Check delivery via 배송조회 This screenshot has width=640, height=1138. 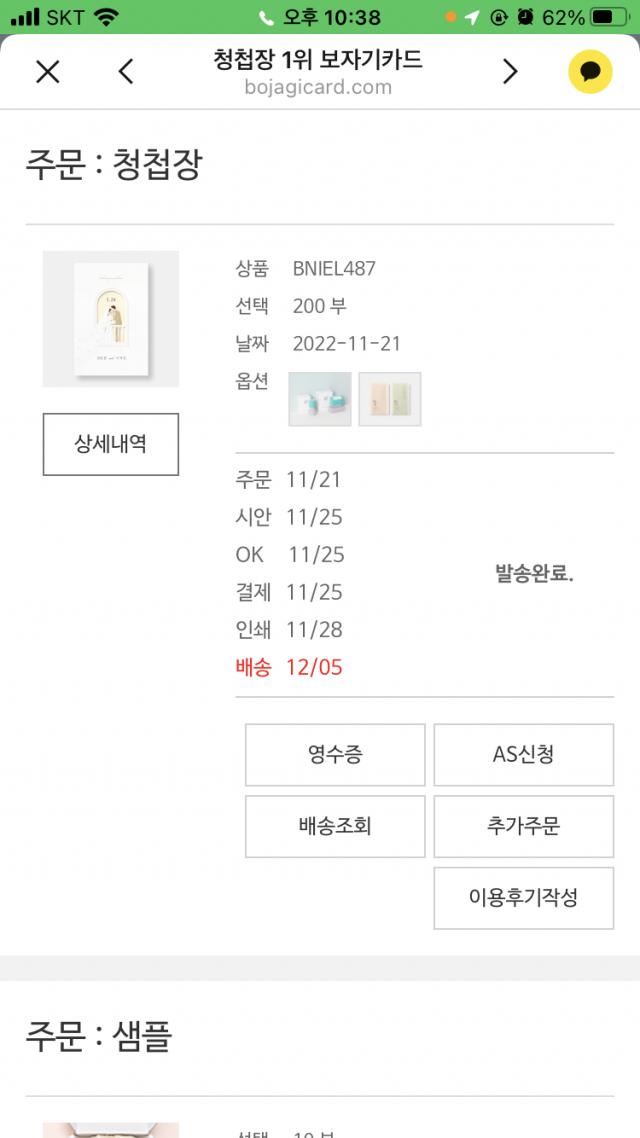pyautogui.click(x=335, y=826)
